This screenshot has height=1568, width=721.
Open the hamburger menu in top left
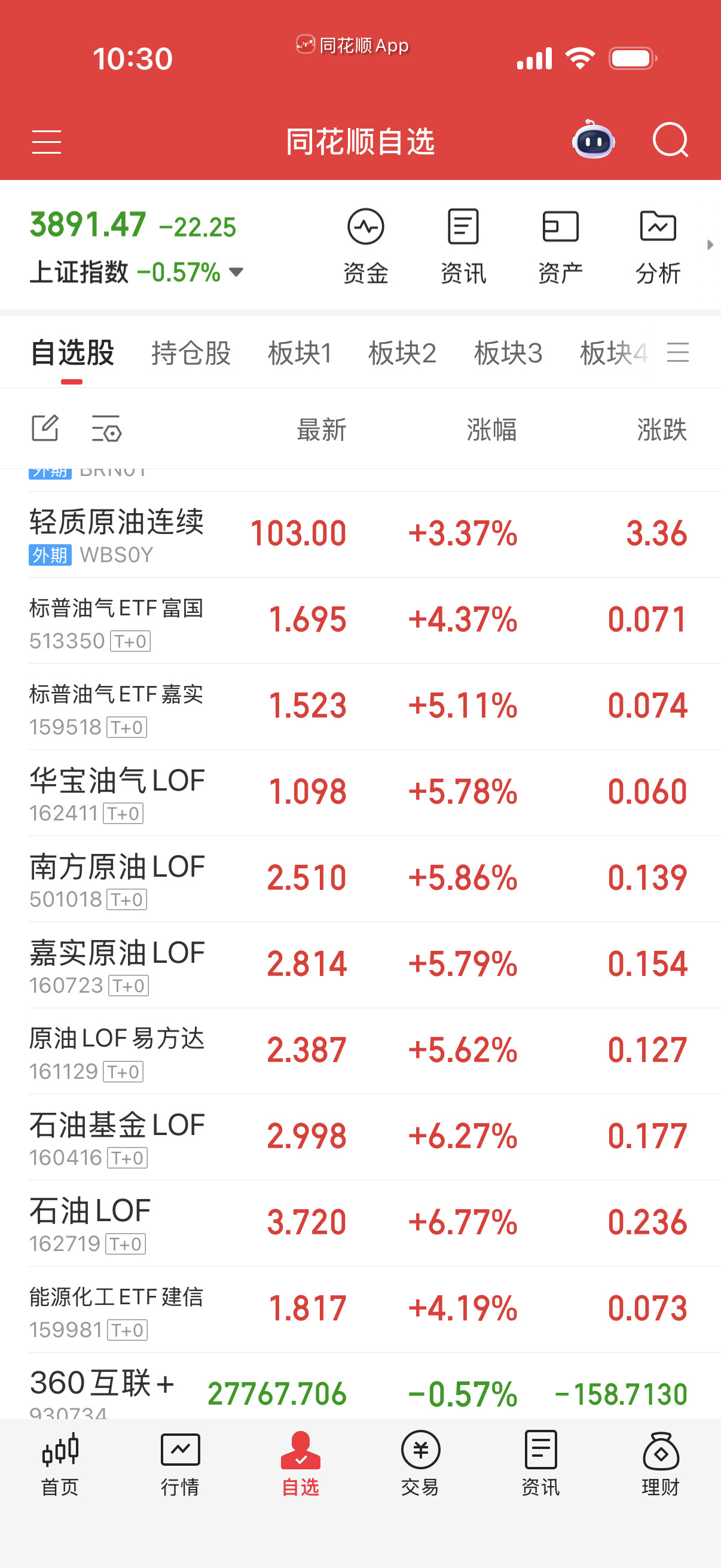pos(45,141)
